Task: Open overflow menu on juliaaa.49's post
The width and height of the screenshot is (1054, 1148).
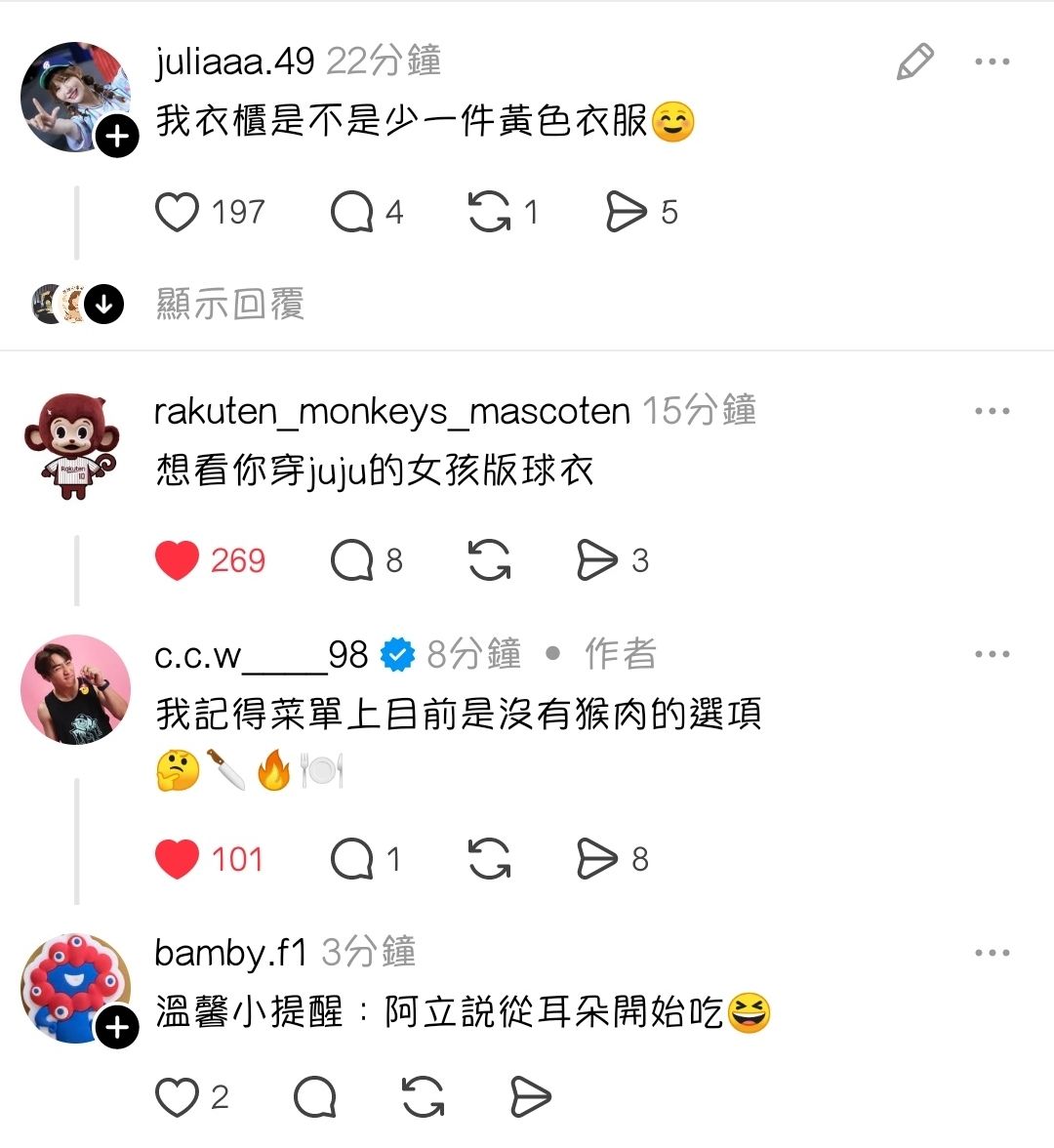Action: [x=992, y=62]
